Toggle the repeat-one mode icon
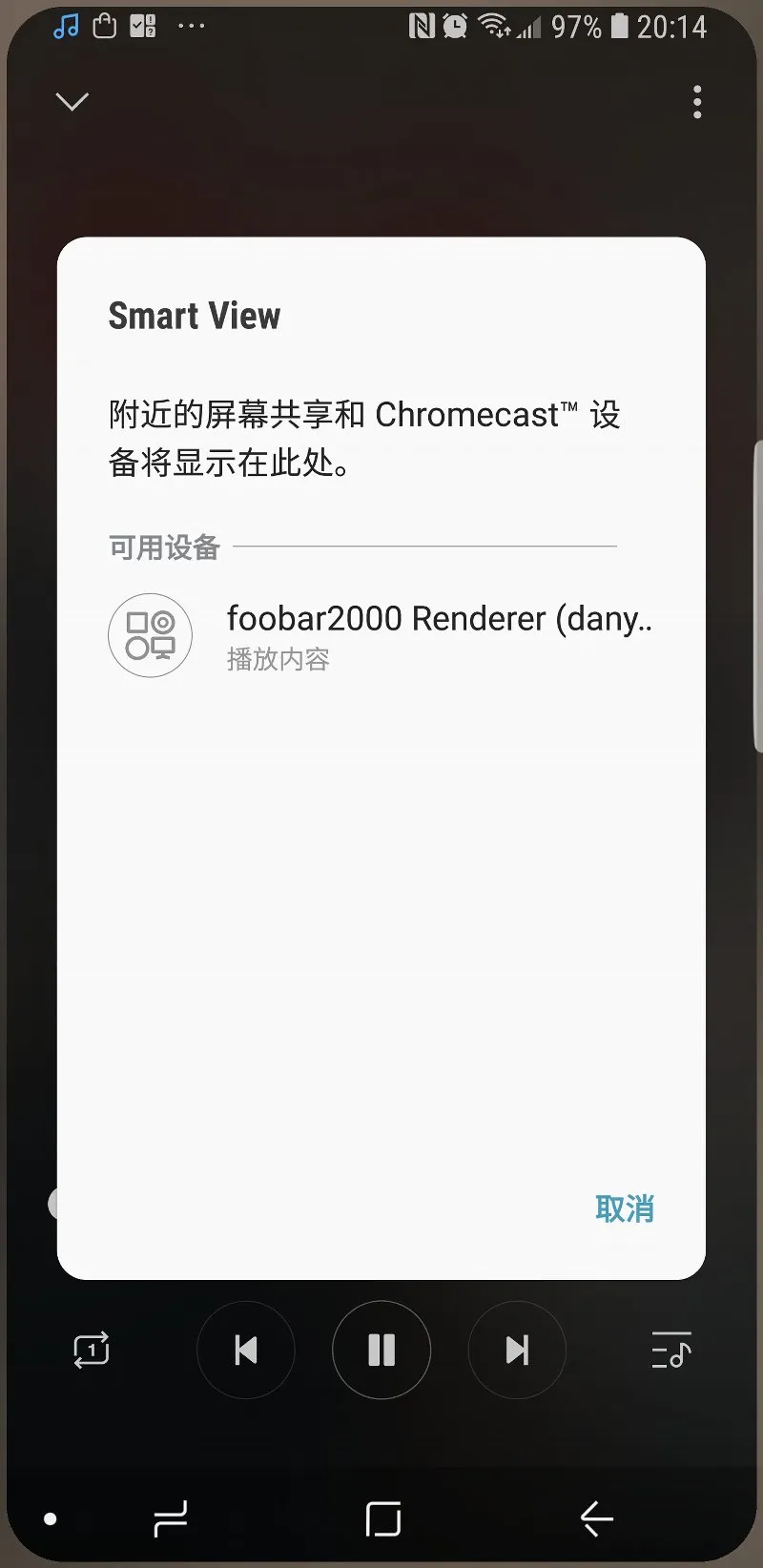 point(92,1350)
